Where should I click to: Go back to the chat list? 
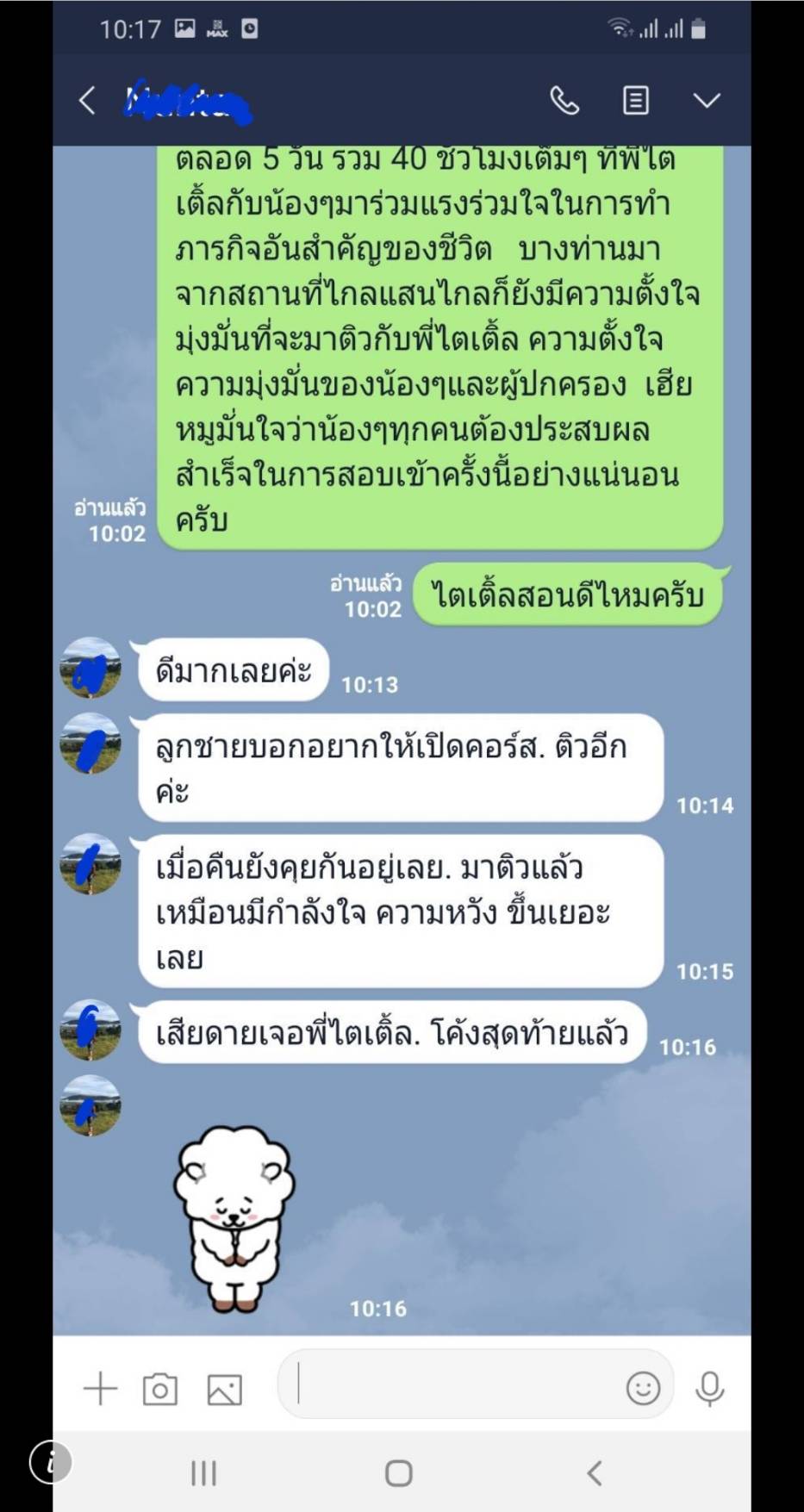[87, 101]
